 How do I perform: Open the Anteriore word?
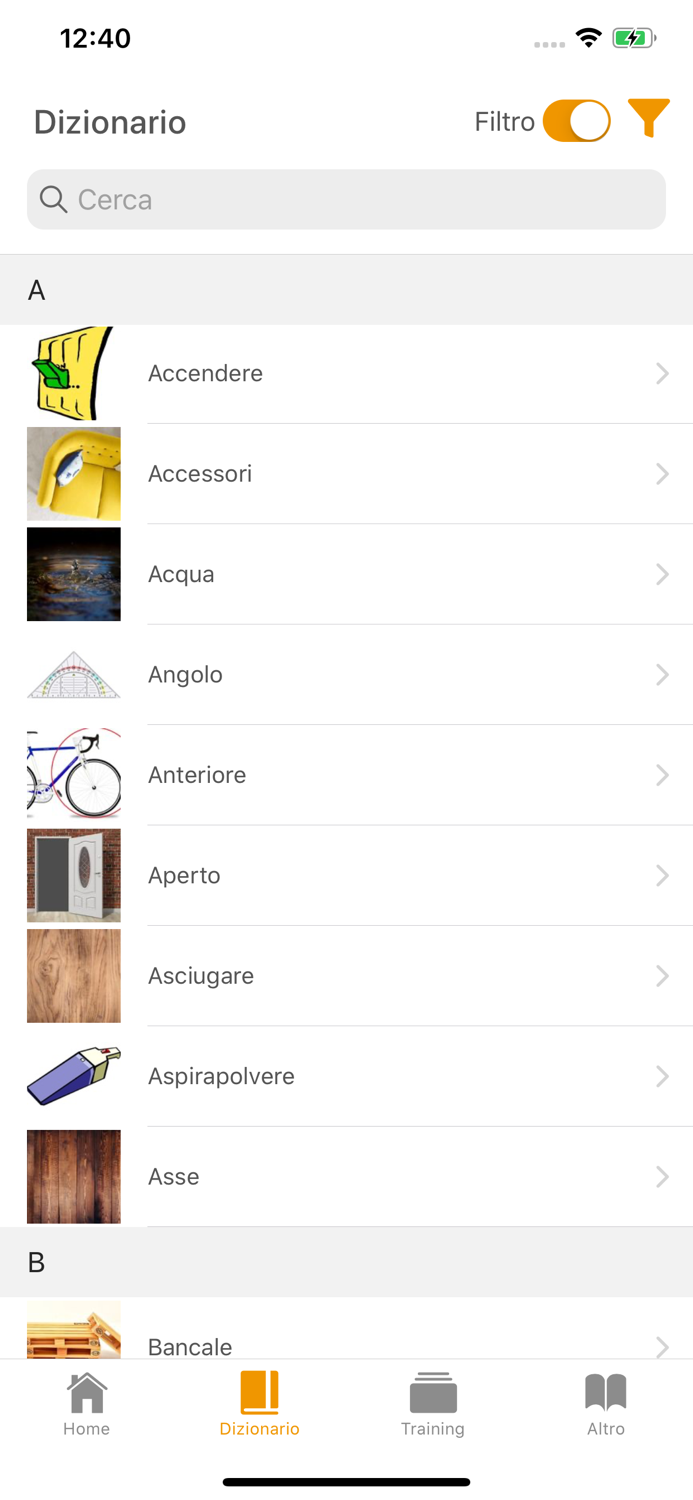point(346,775)
